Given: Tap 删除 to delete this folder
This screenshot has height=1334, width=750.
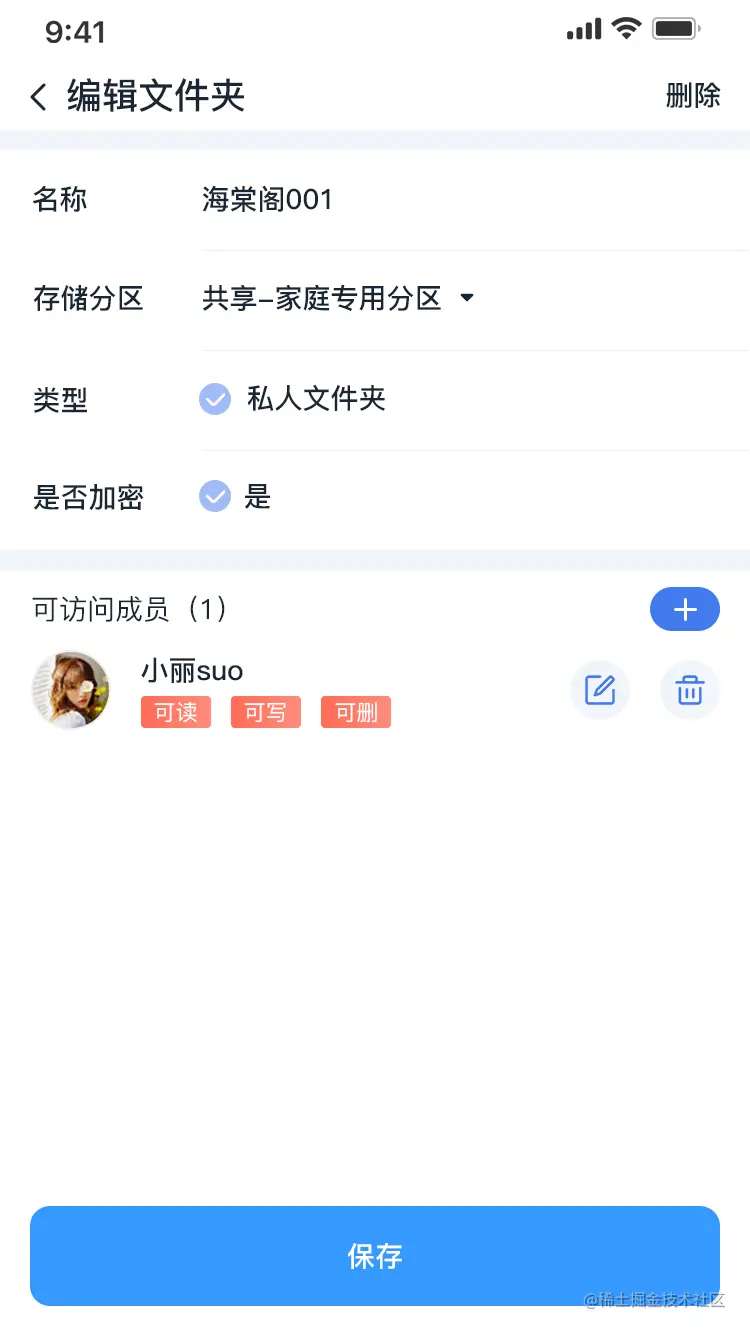Looking at the screenshot, I should click(693, 96).
